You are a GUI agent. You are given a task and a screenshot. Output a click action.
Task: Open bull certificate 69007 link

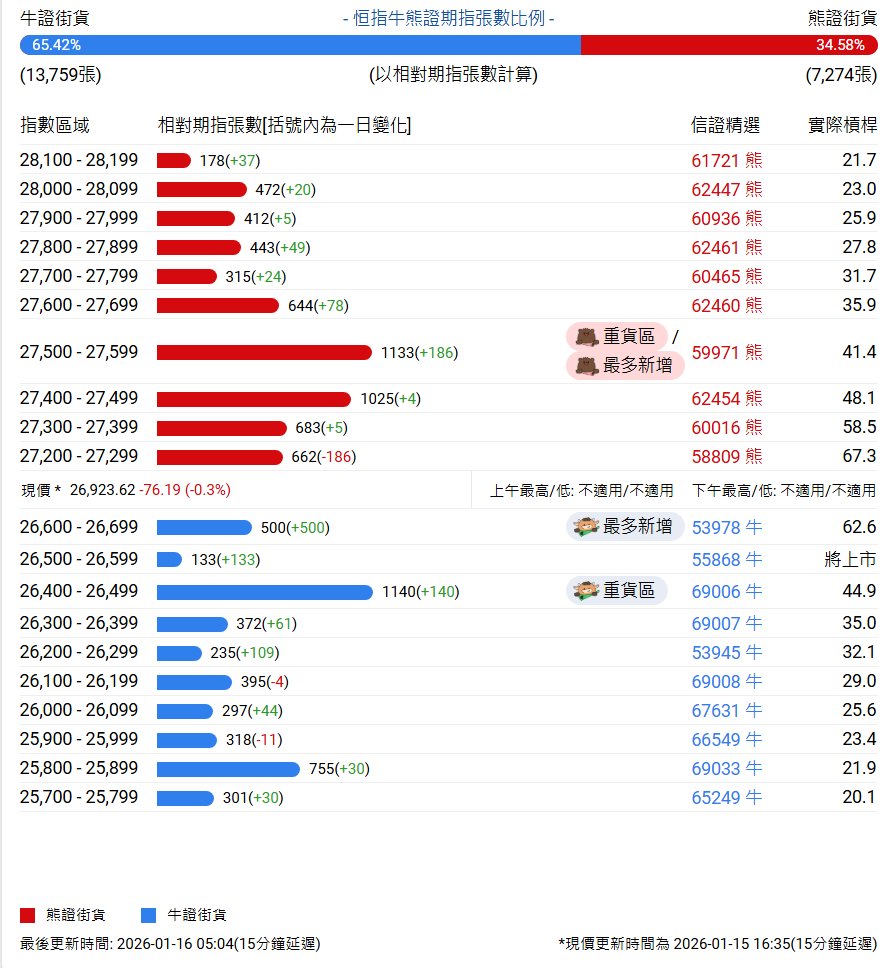coord(726,624)
